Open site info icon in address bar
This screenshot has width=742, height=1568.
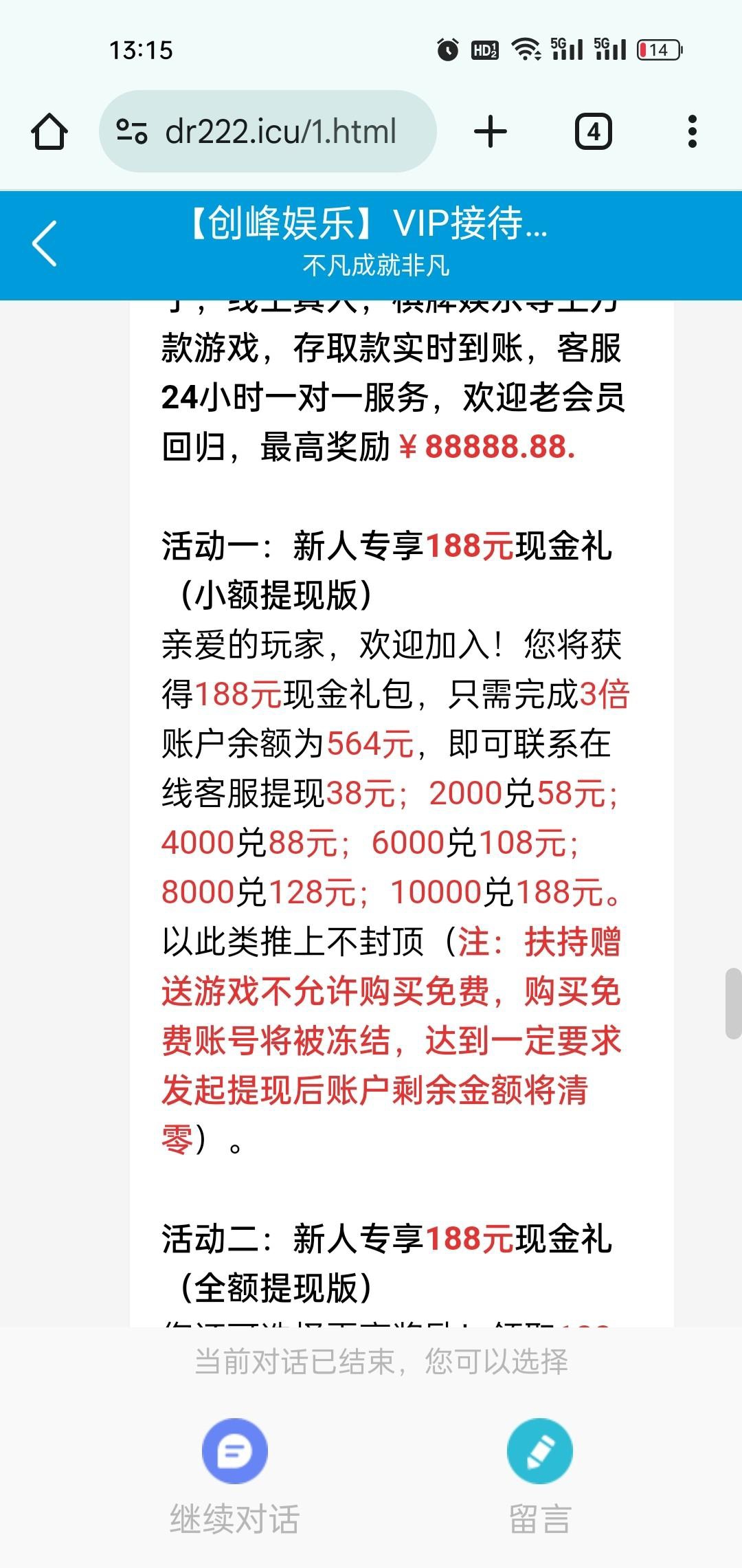131,131
